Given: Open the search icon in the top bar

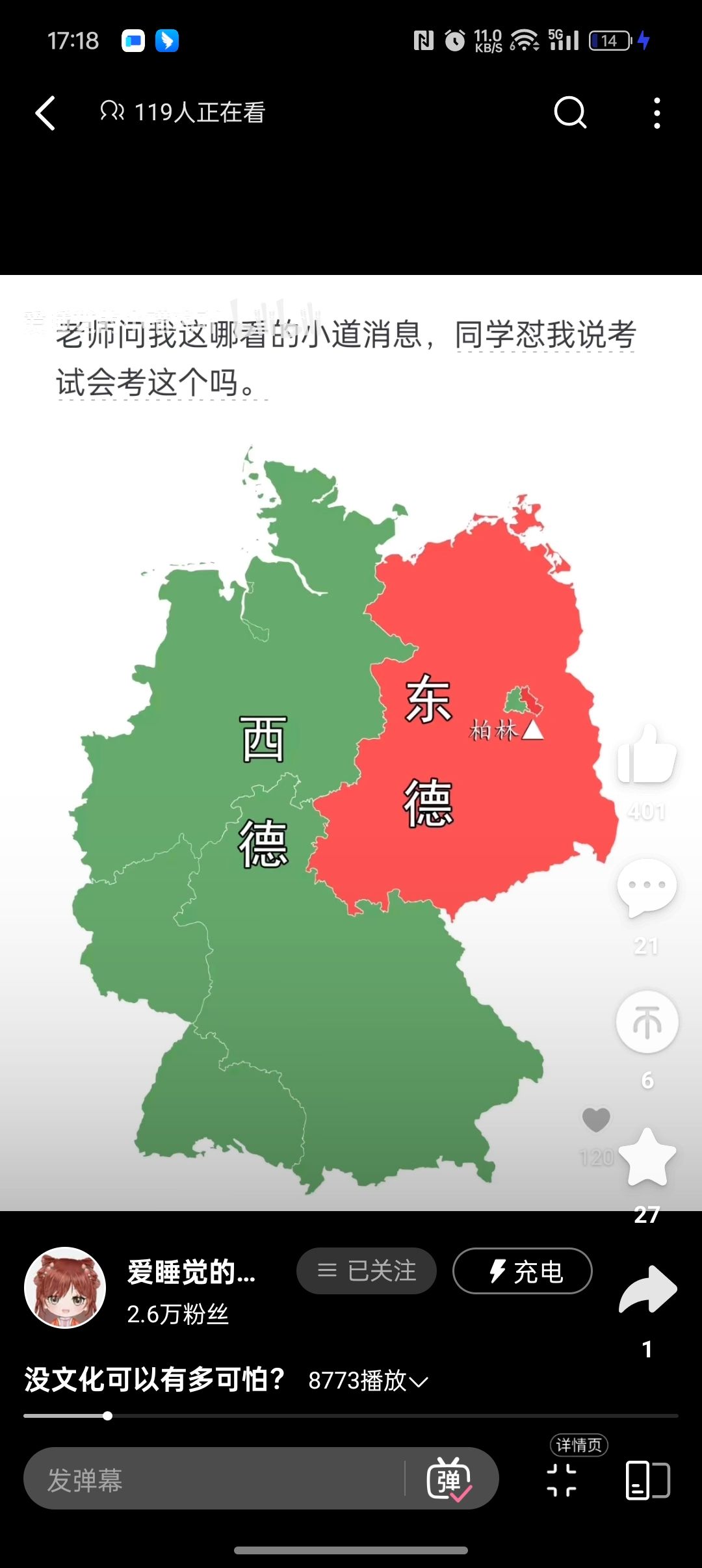Looking at the screenshot, I should pos(570,113).
